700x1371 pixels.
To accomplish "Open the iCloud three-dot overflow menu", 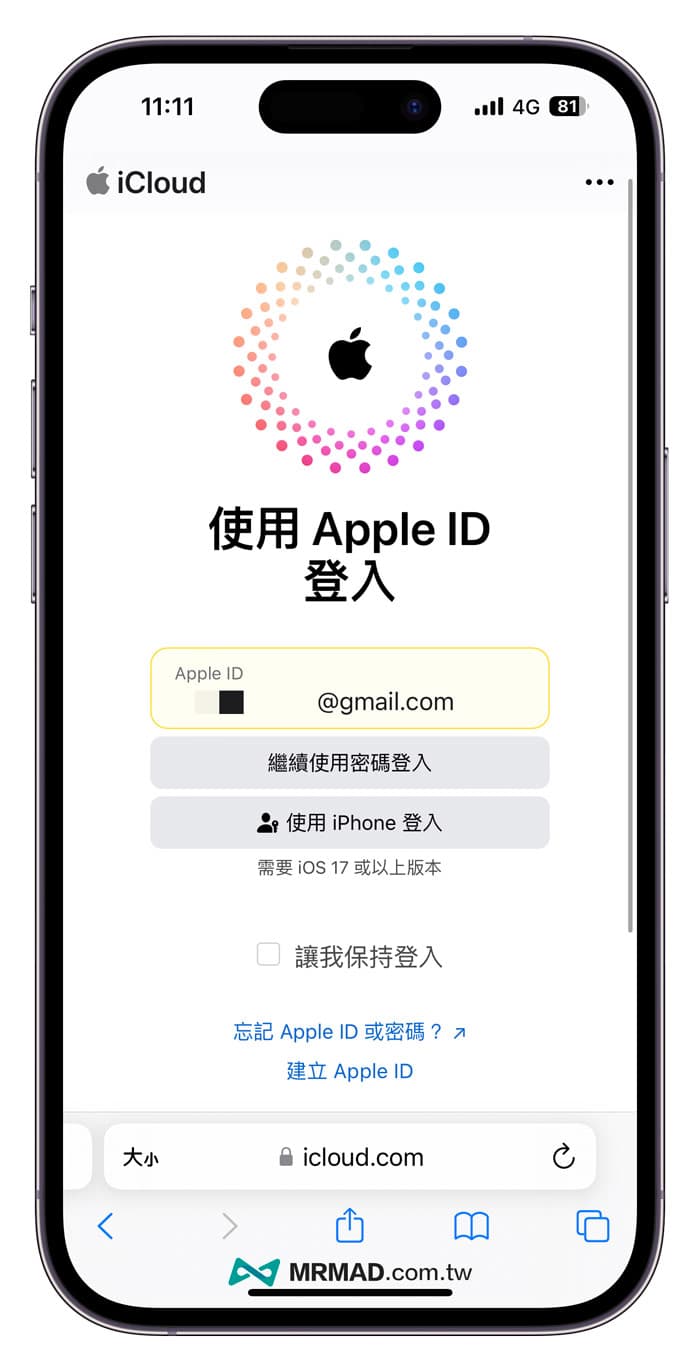I will tap(599, 182).
